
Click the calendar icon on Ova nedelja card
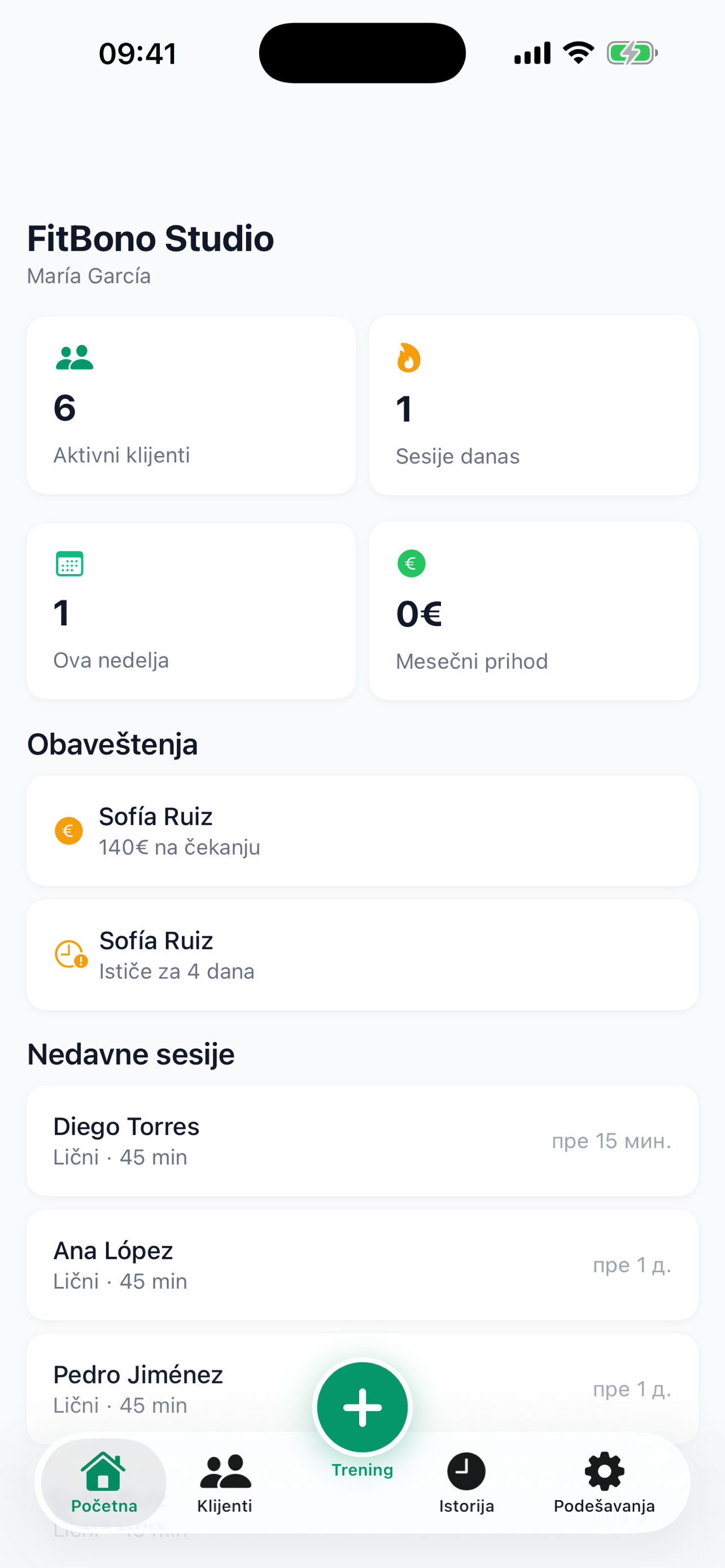69,563
